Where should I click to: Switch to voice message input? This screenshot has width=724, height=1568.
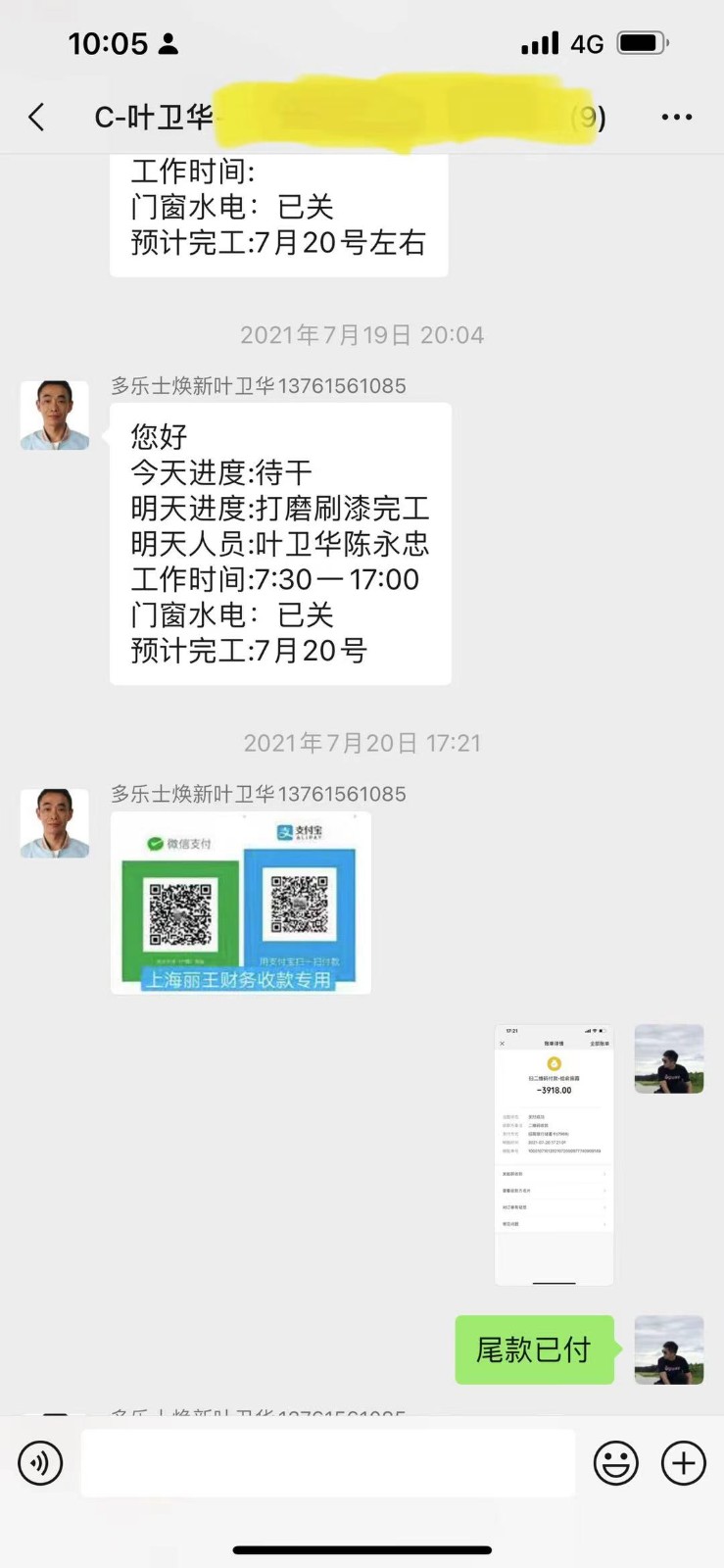pos(40,1463)
